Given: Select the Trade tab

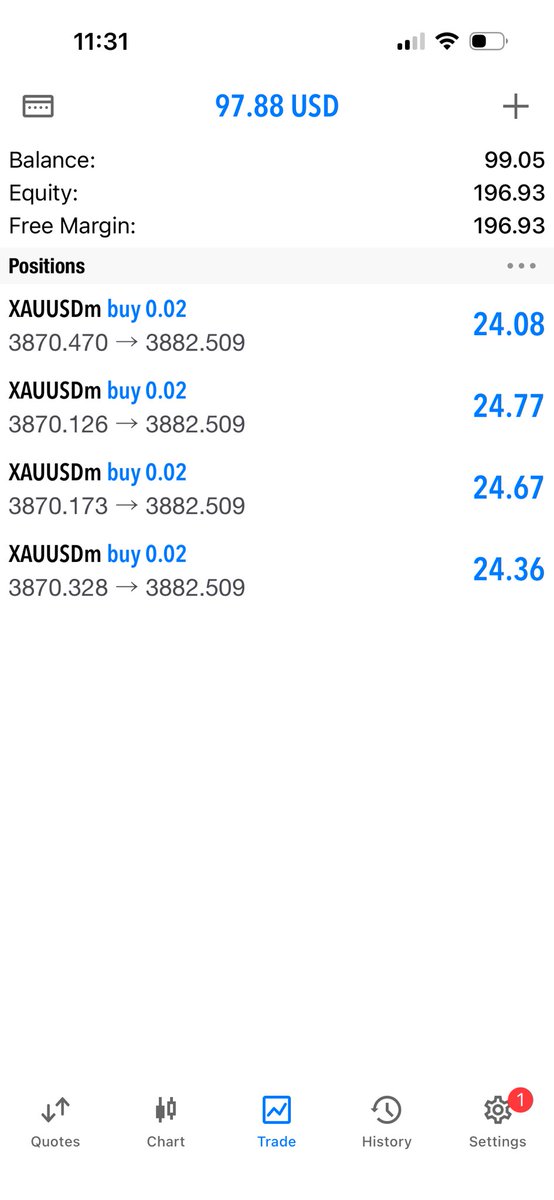Looking at the screenshot, I should pos(277,1121).
